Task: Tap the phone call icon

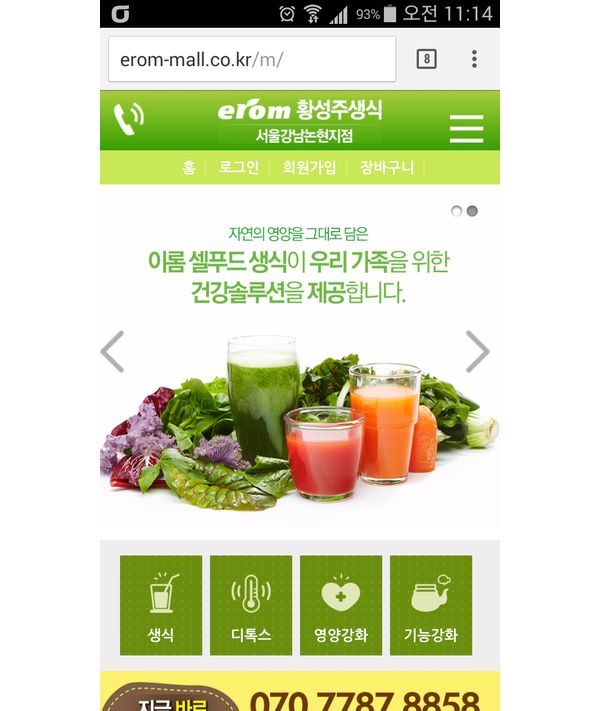Action: pos(129,120)
